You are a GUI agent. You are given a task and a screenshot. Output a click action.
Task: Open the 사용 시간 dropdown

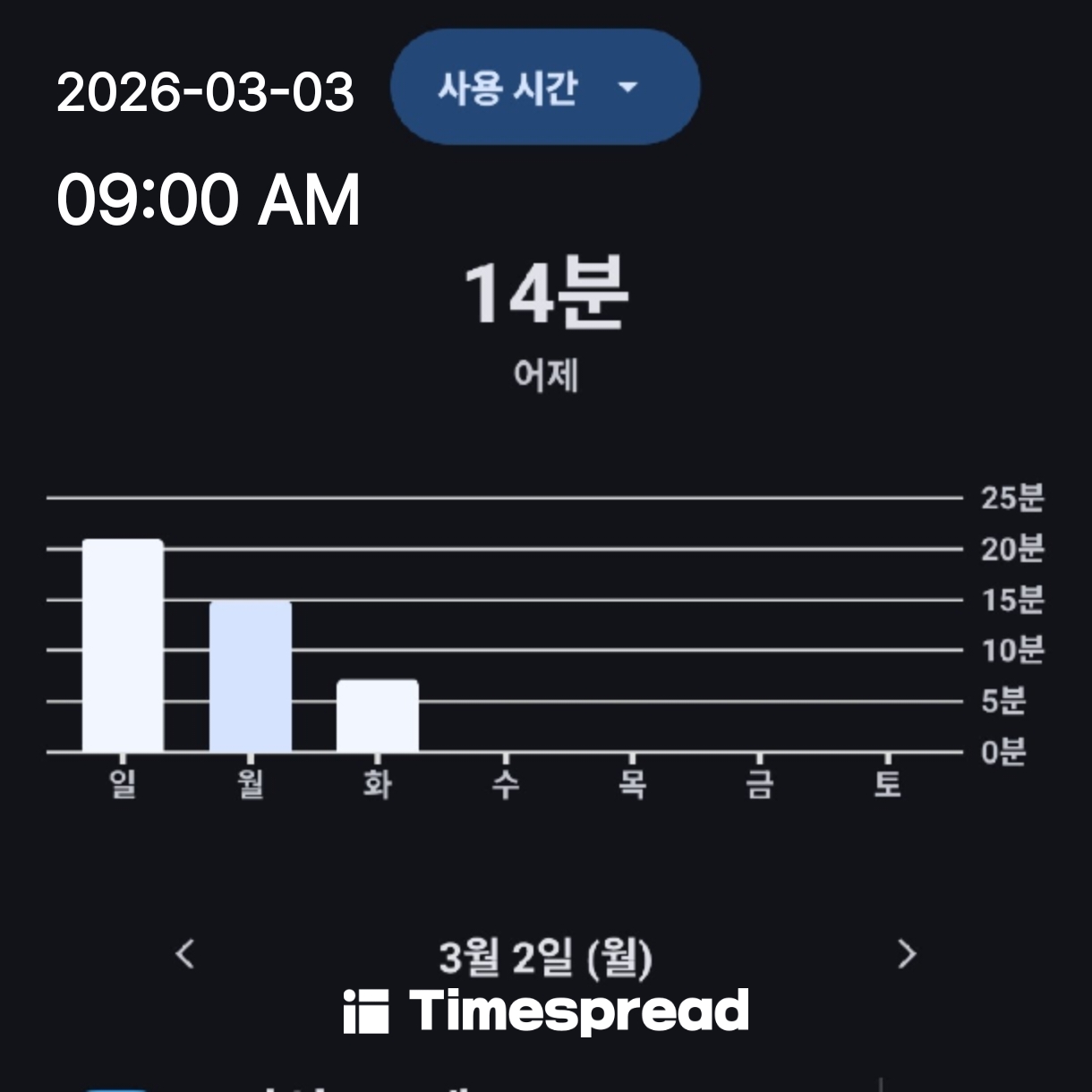coord(545,87)
